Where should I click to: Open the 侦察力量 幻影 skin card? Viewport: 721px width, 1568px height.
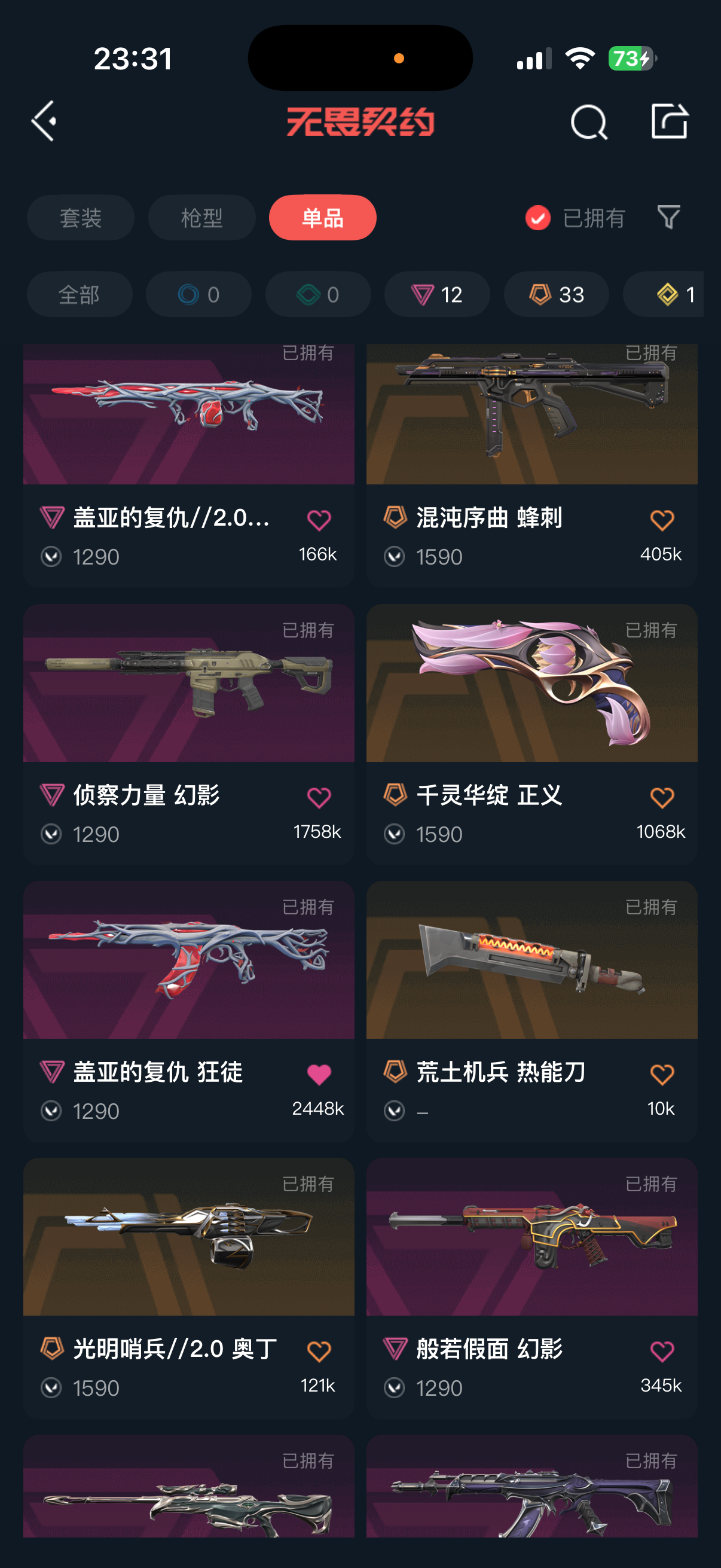pos(188,734)
